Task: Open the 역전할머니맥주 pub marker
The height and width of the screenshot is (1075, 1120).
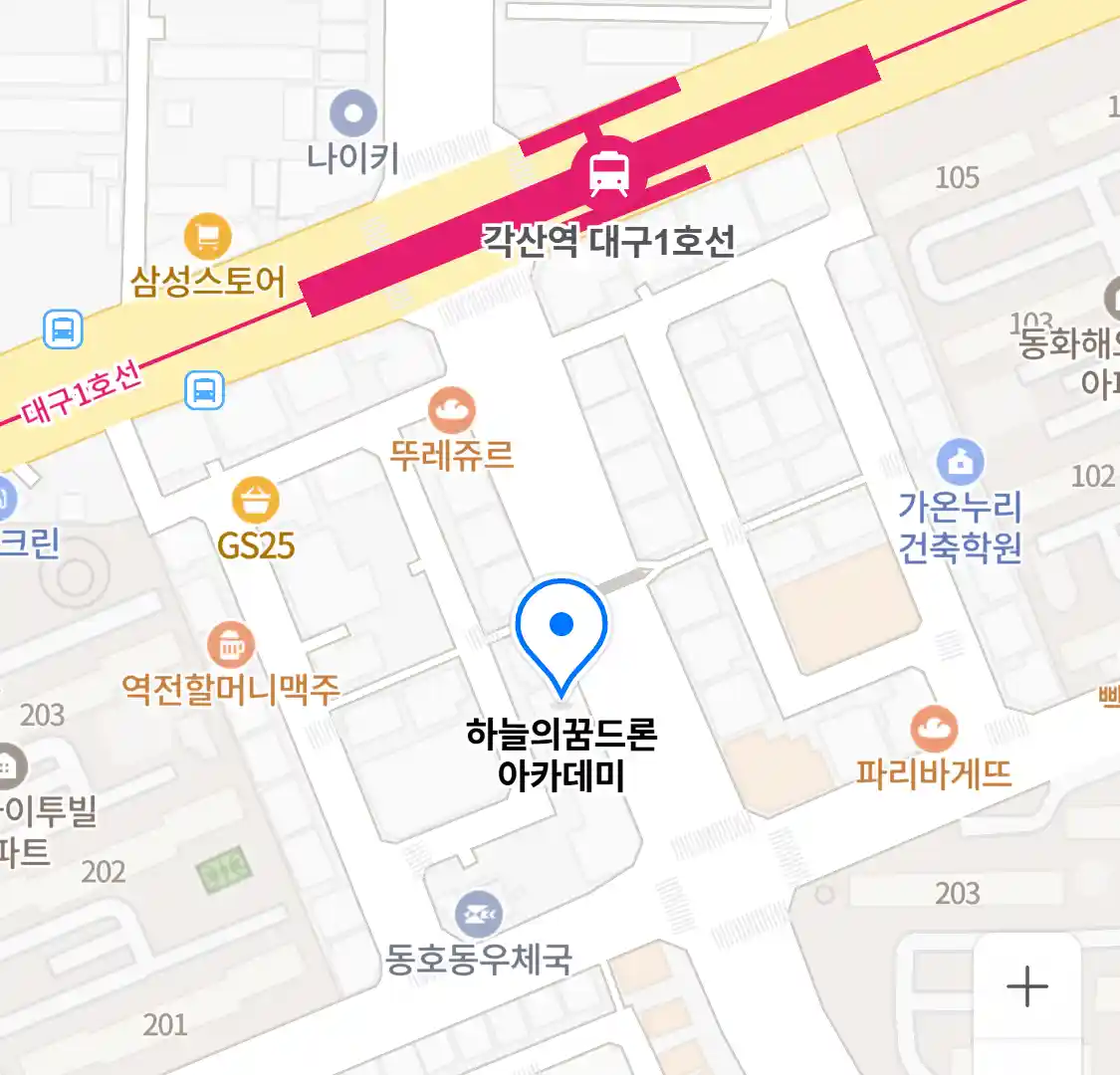Action: pos(231,647)
